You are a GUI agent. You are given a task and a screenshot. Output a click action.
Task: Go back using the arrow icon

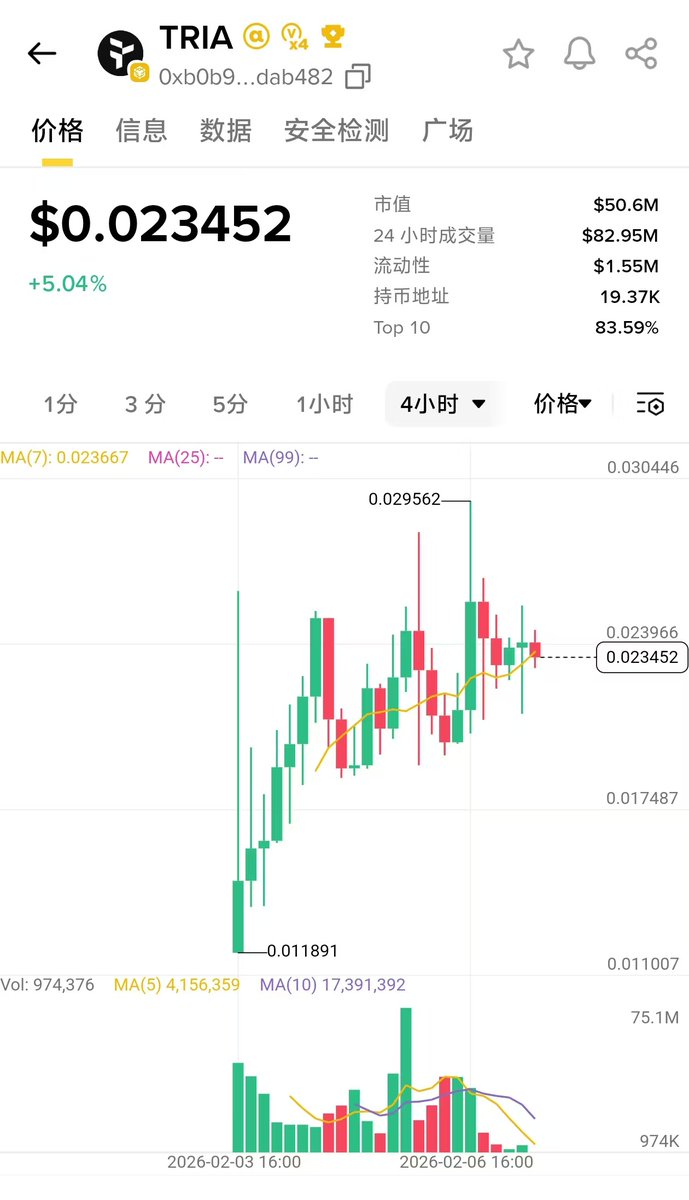point(42,54)
